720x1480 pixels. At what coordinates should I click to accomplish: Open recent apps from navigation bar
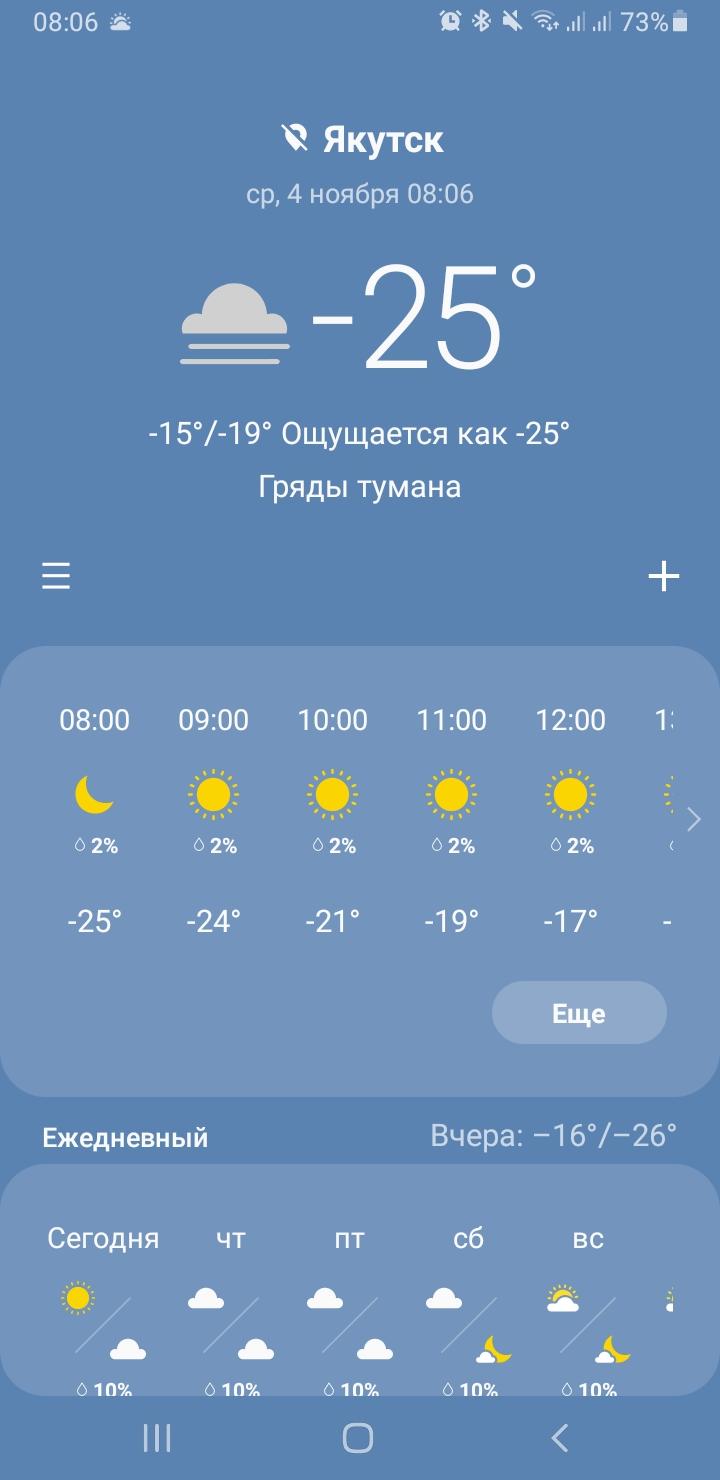(157, 1438)
